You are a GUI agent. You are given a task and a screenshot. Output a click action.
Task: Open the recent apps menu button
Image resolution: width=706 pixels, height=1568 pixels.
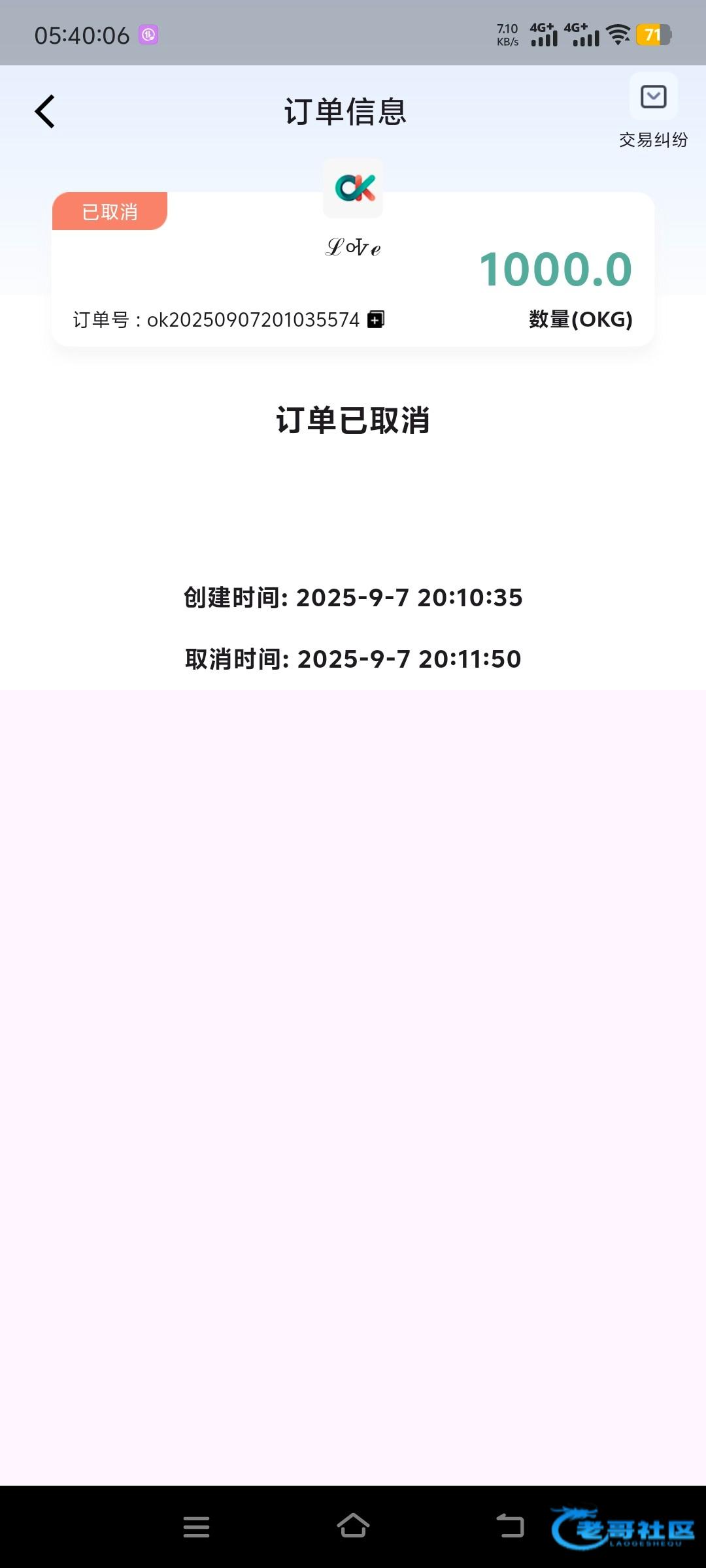[196, 1527]
